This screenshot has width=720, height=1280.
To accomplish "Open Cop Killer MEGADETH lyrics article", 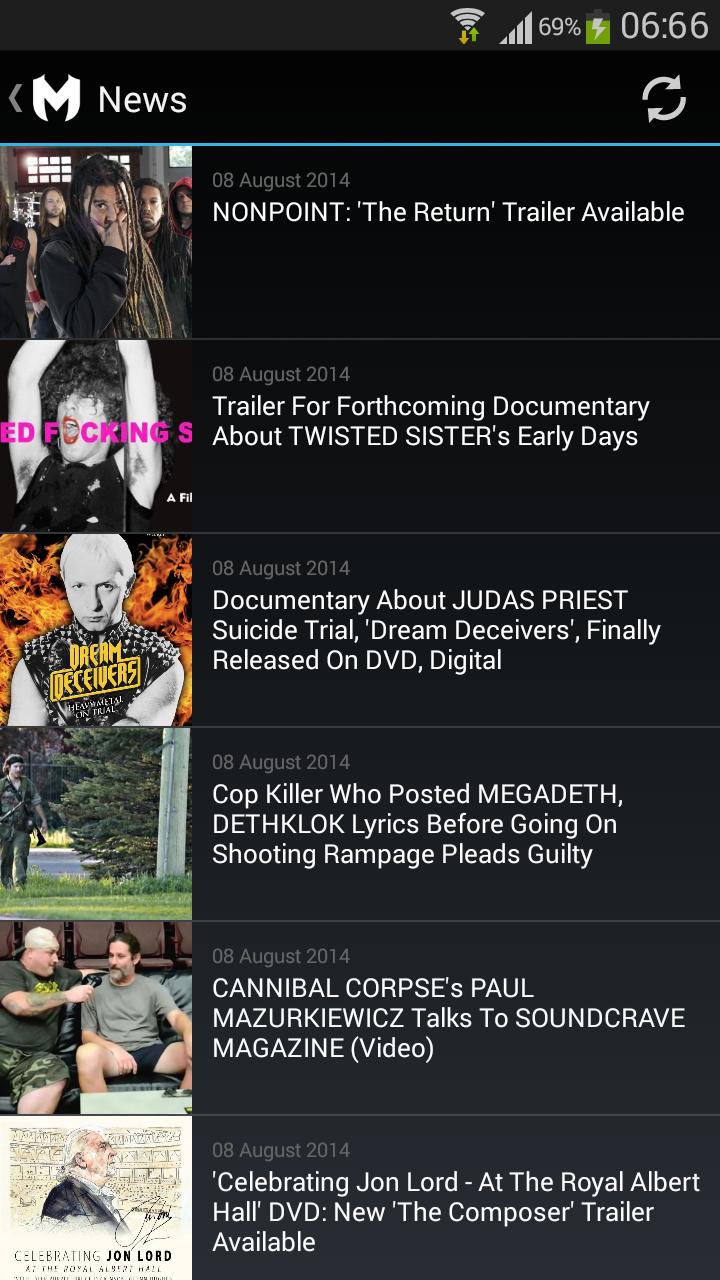I will pos(417,824).
